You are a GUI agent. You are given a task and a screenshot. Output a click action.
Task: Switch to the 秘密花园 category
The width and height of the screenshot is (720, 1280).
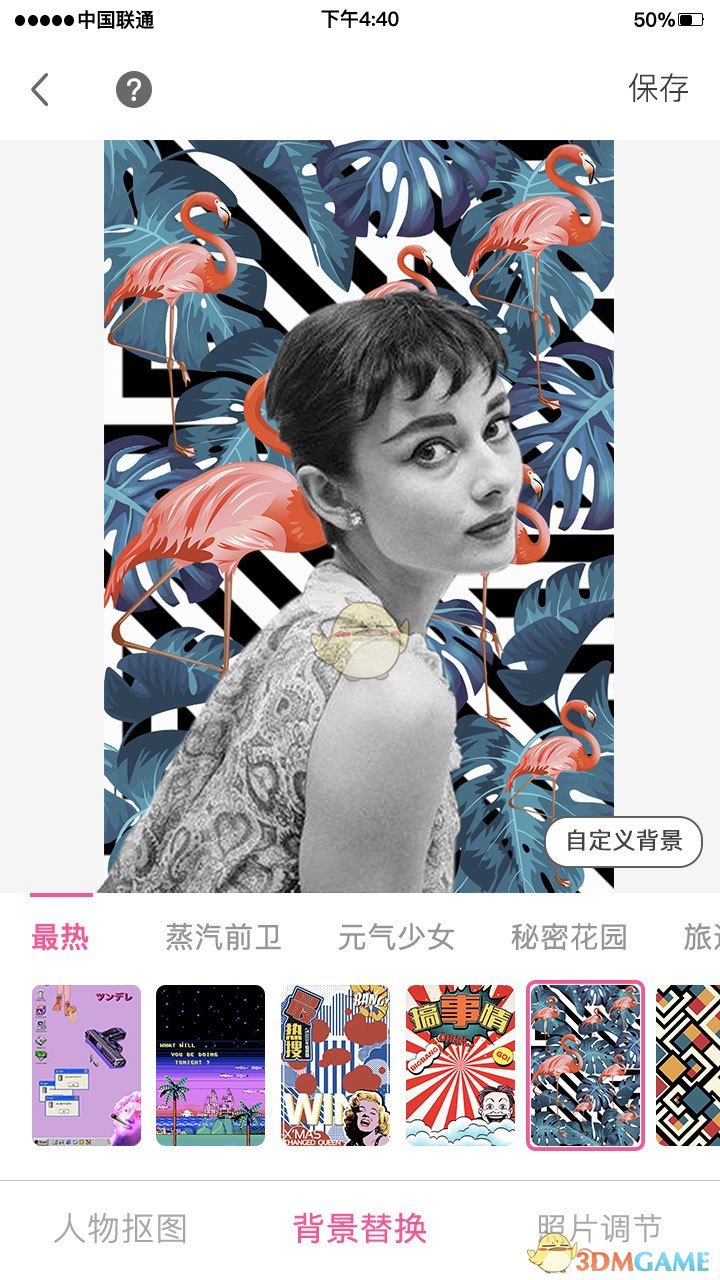point(569,937)
